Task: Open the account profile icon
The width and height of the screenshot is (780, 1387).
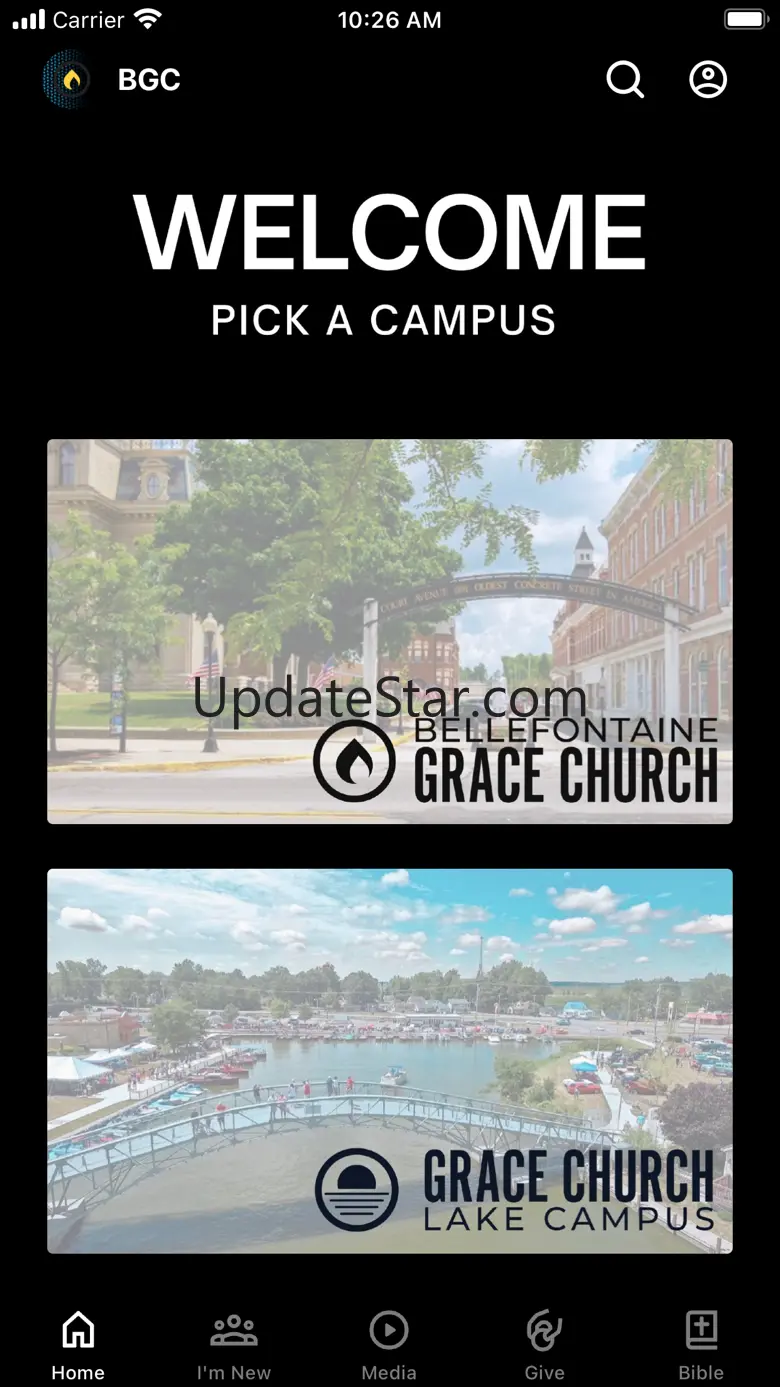Action: click(708, 80)
